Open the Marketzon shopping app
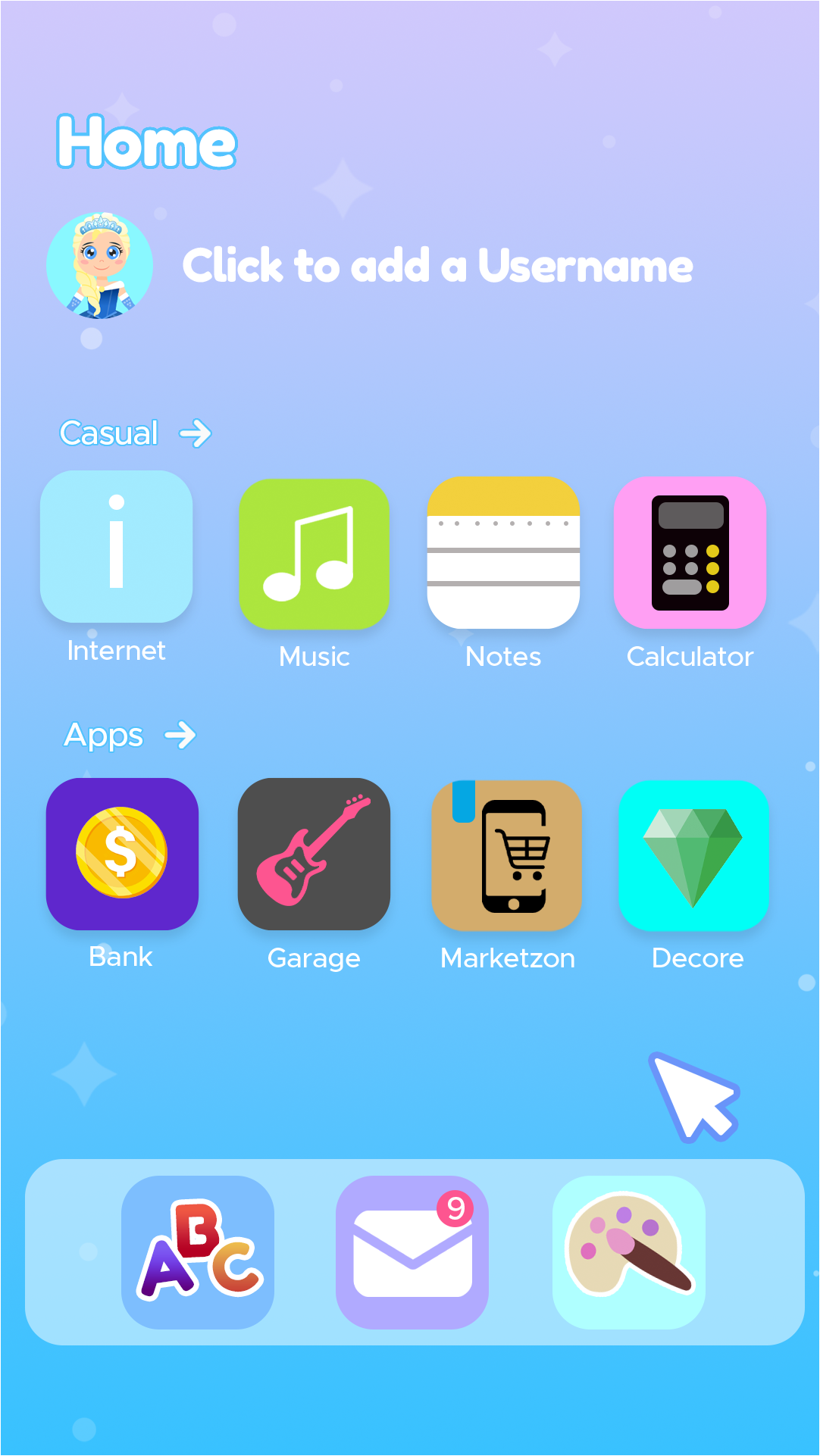This screenshot has height=1456, width=820. (x=507, y=855)
